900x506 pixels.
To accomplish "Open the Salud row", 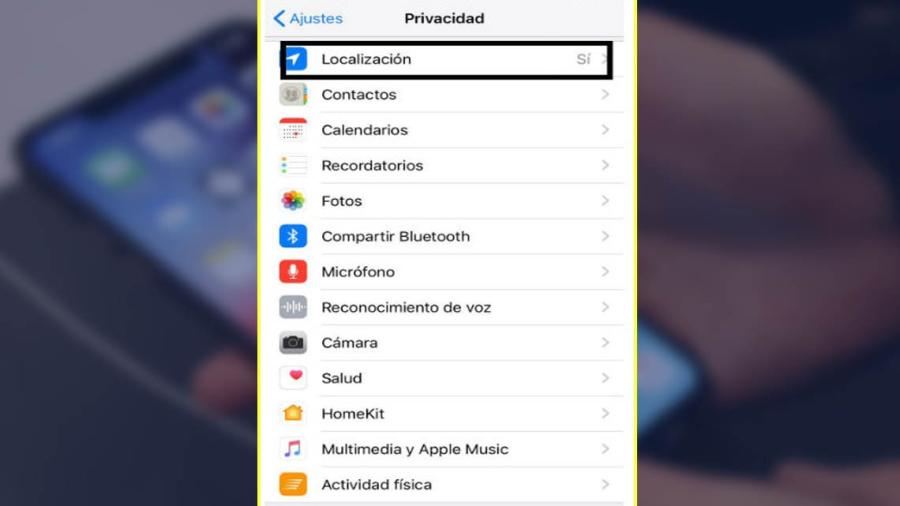I will click(x=445, y=378).
